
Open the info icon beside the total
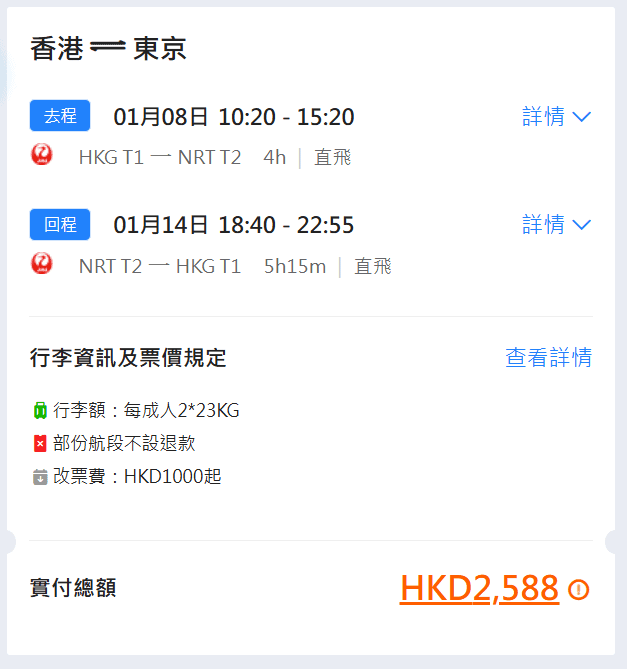tap(578, 590)
